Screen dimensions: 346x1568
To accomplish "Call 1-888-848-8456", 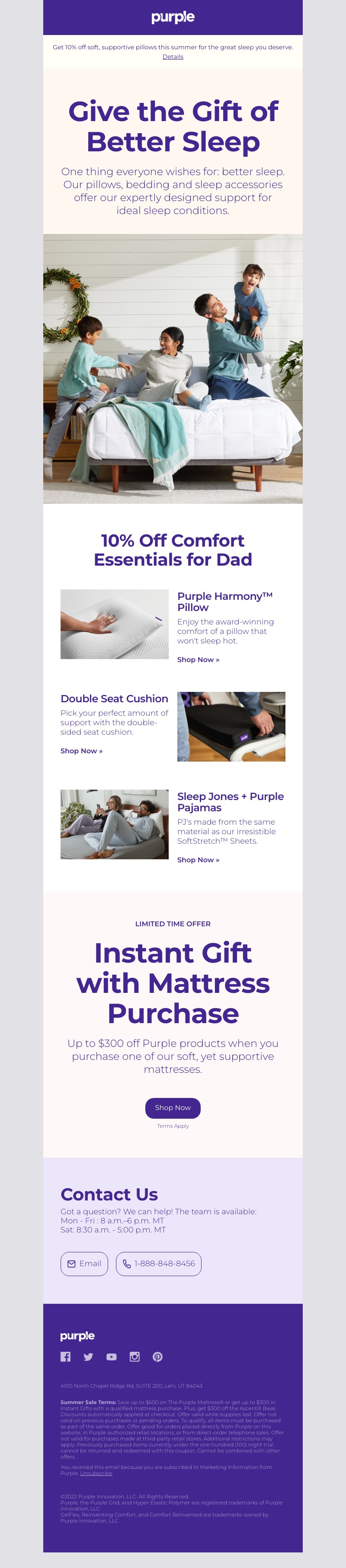I will pyautogui.click(x=158, y=1264).
